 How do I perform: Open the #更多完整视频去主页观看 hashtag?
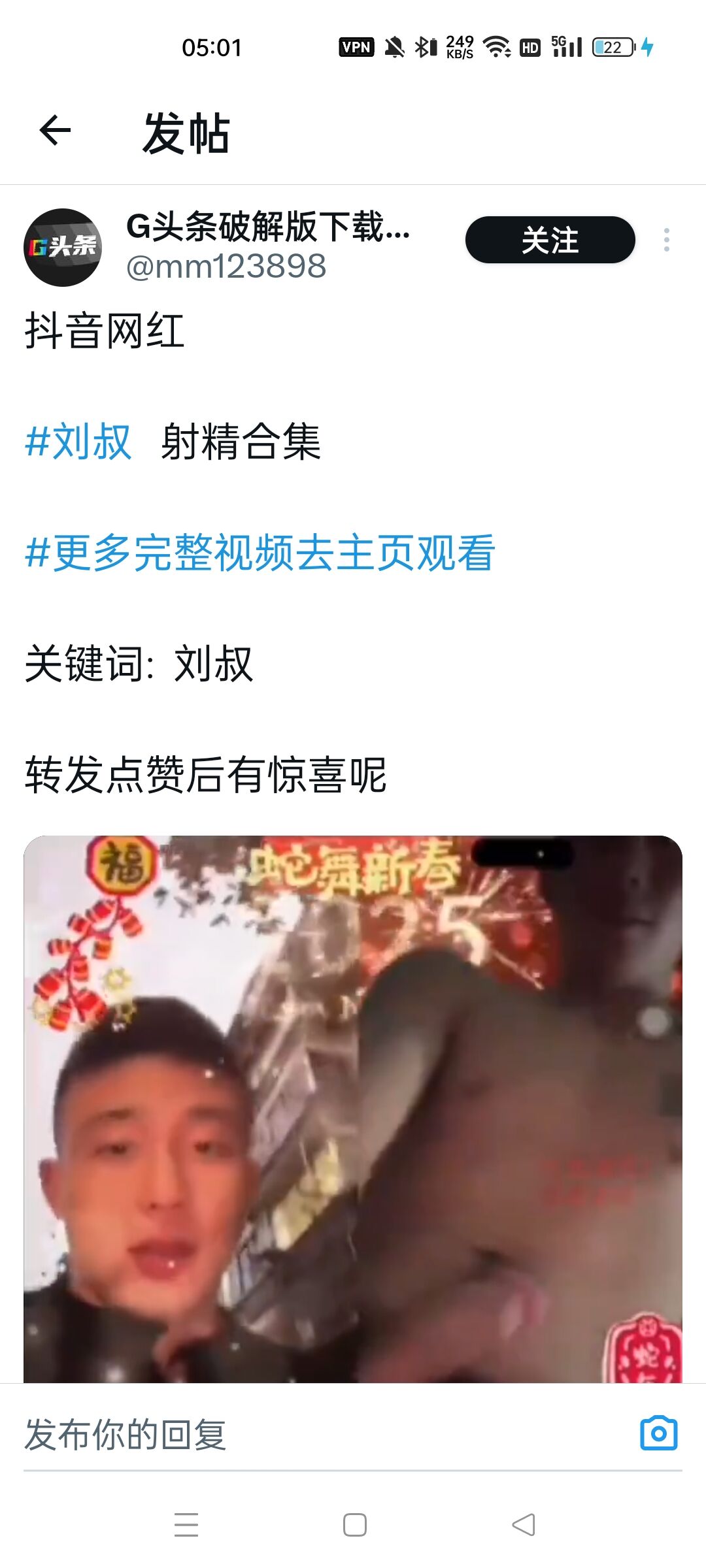pos(260,553)
